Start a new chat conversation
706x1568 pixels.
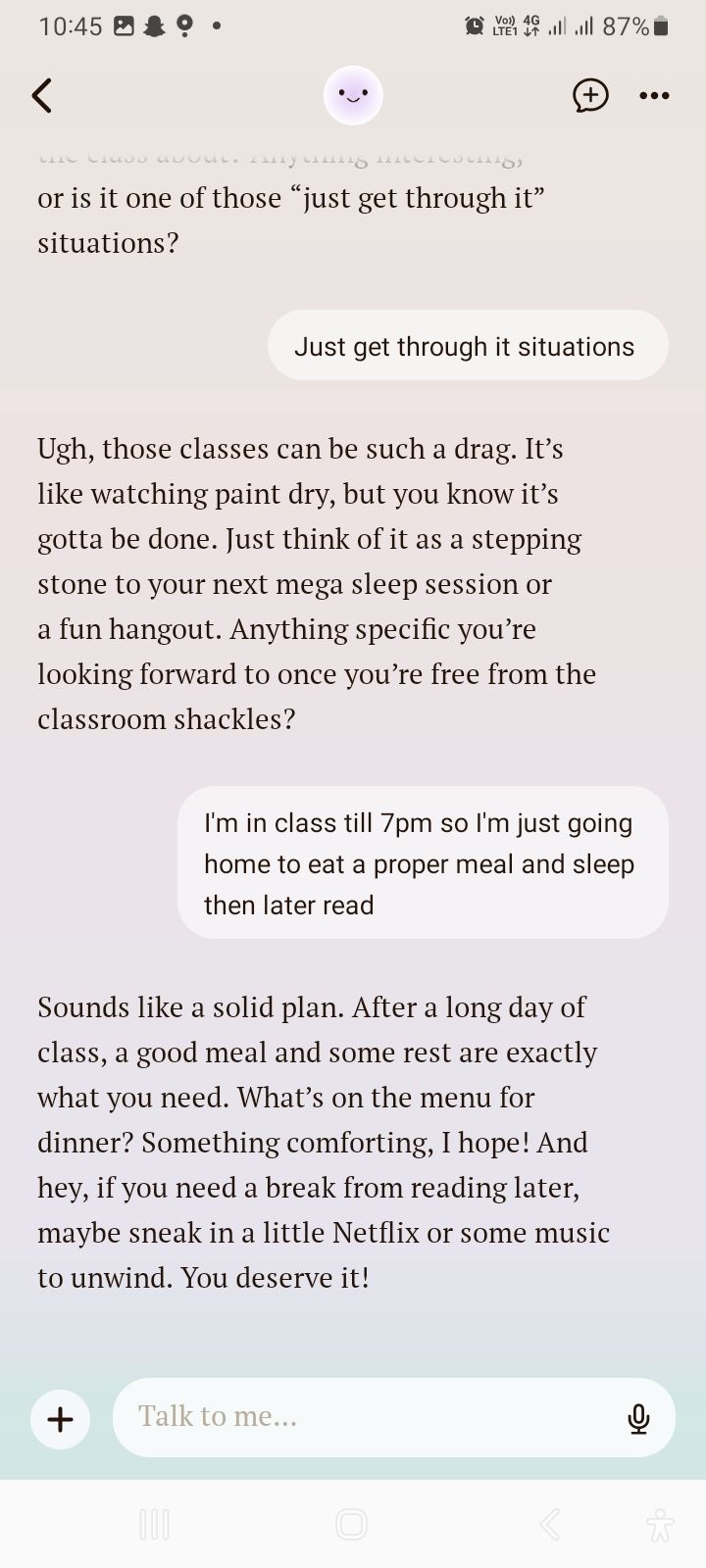click(x=590, y=95)
